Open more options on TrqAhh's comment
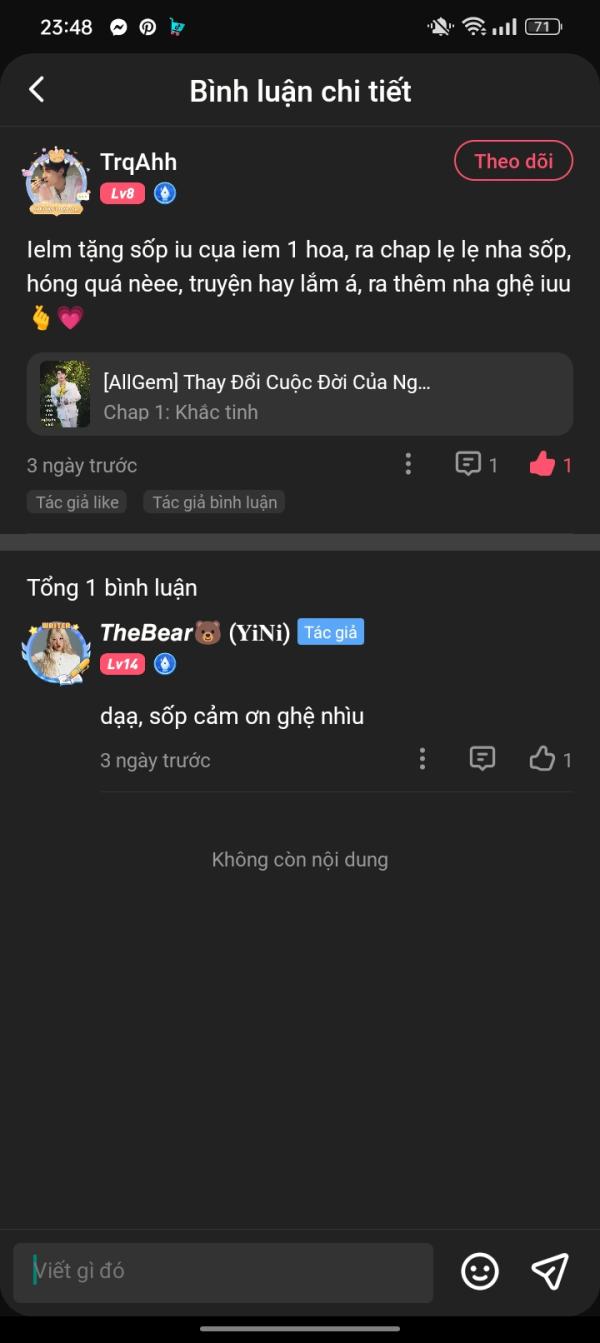Viewport: 600px width, 1343px height. [408, 464]
